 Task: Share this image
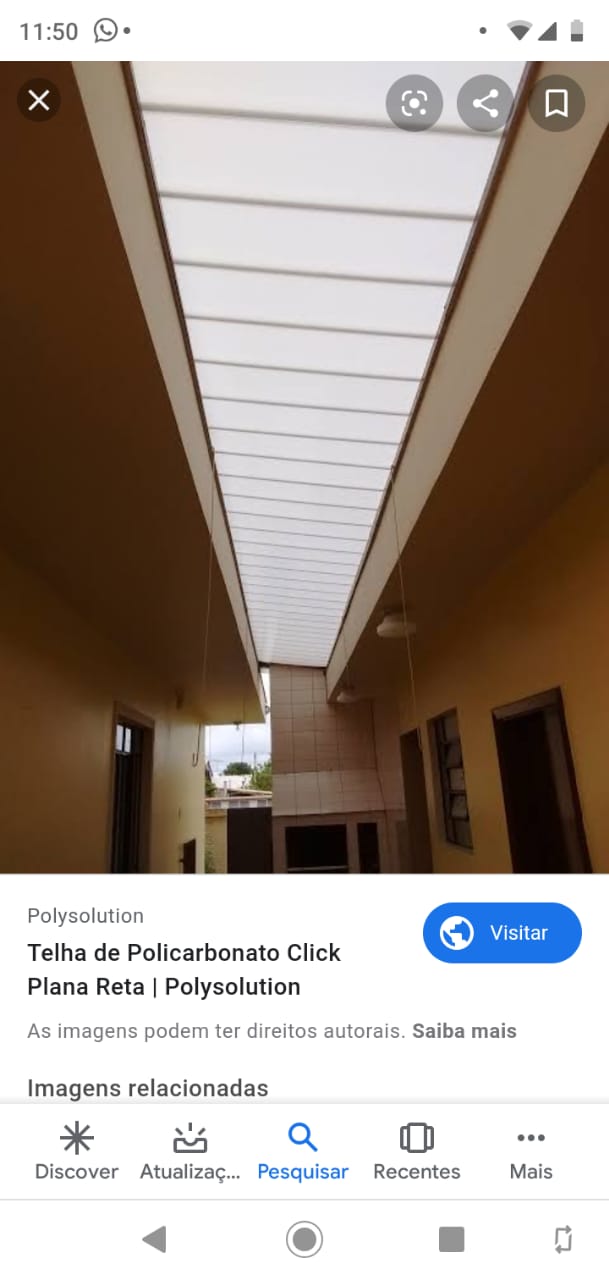pyautogui.click(x=485, y=103)
